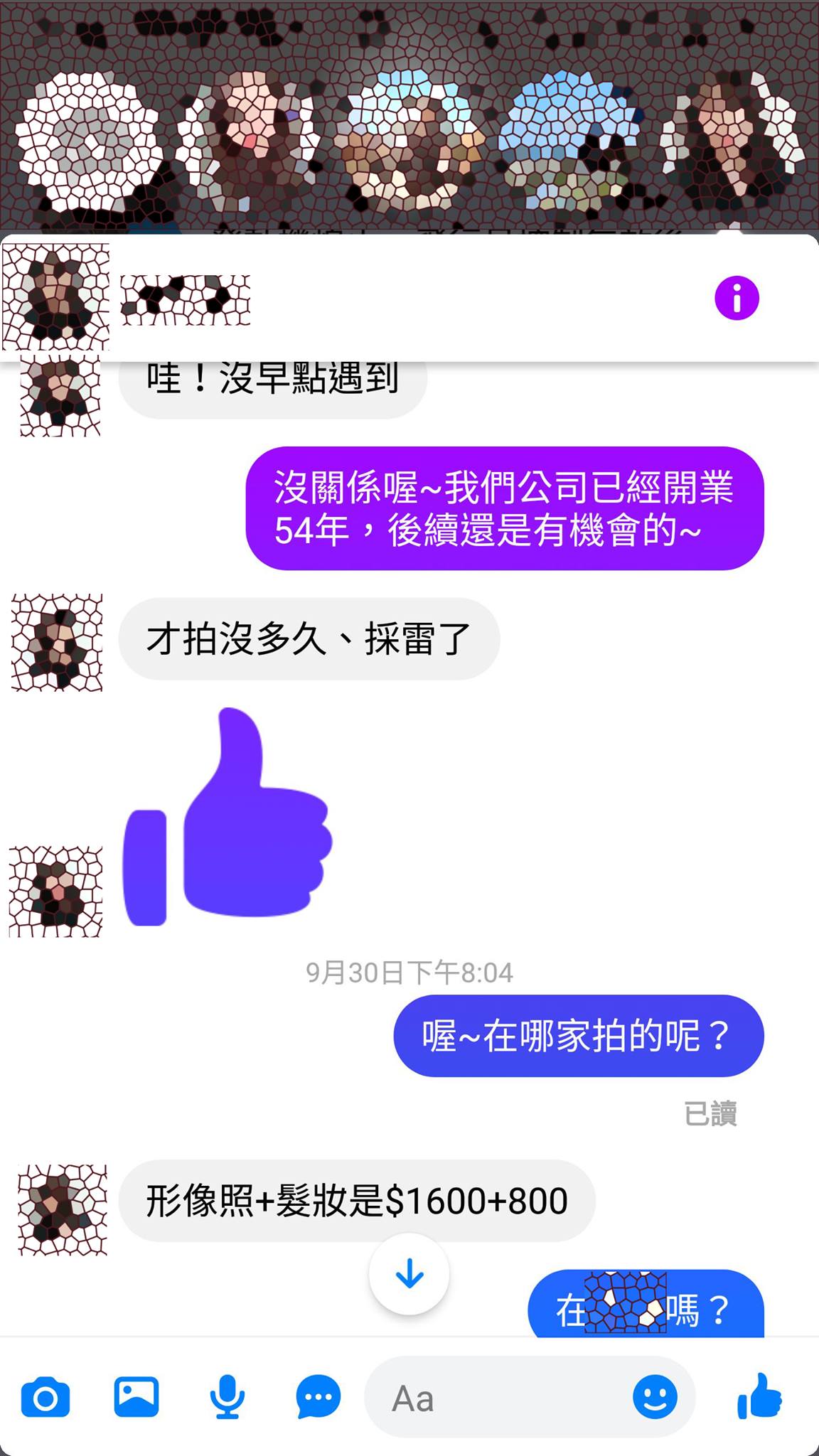819x1456 pixels.
Task: Record a voice message with the microphone
Action: coord(227,1397)
